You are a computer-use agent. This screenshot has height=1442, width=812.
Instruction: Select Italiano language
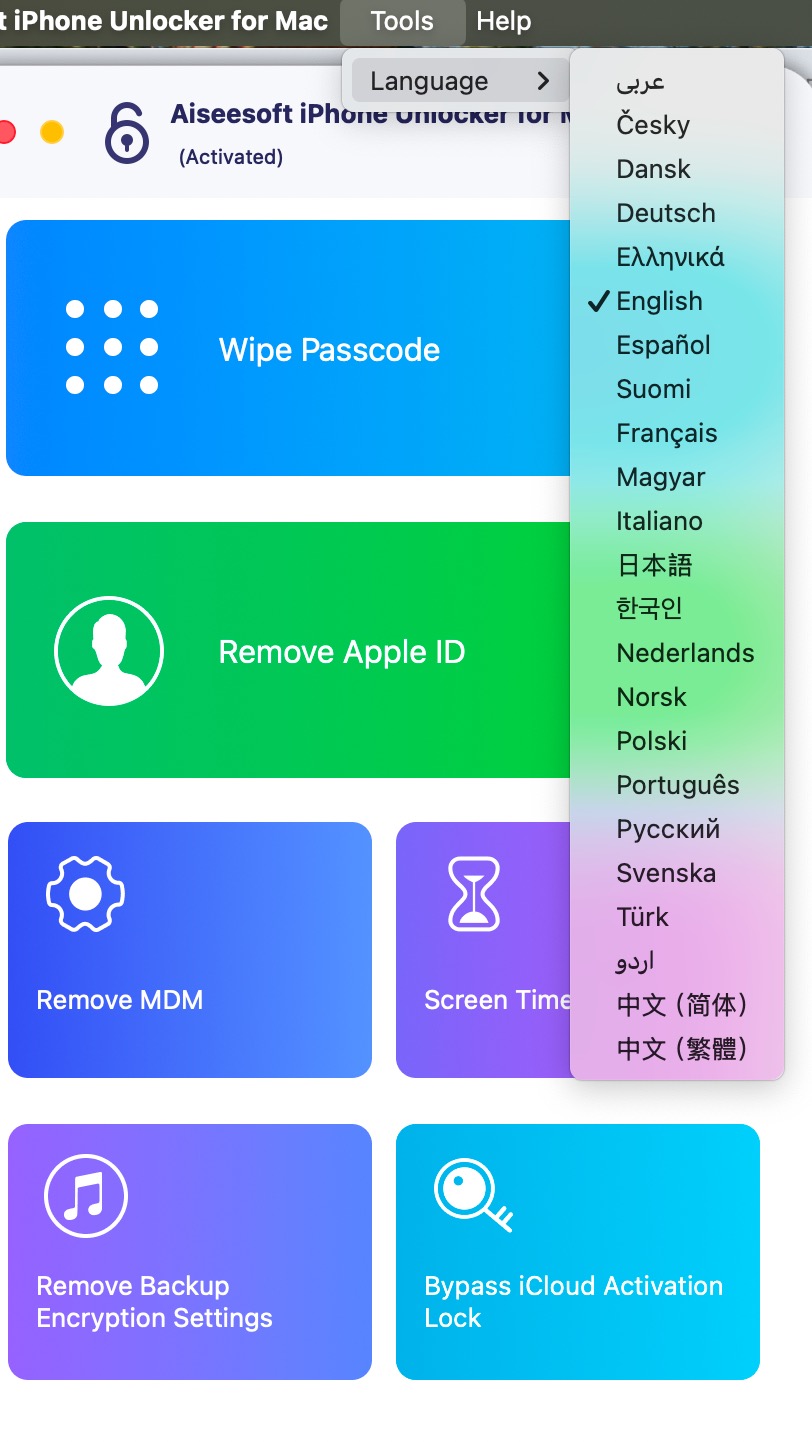click(x=659, y=521)
